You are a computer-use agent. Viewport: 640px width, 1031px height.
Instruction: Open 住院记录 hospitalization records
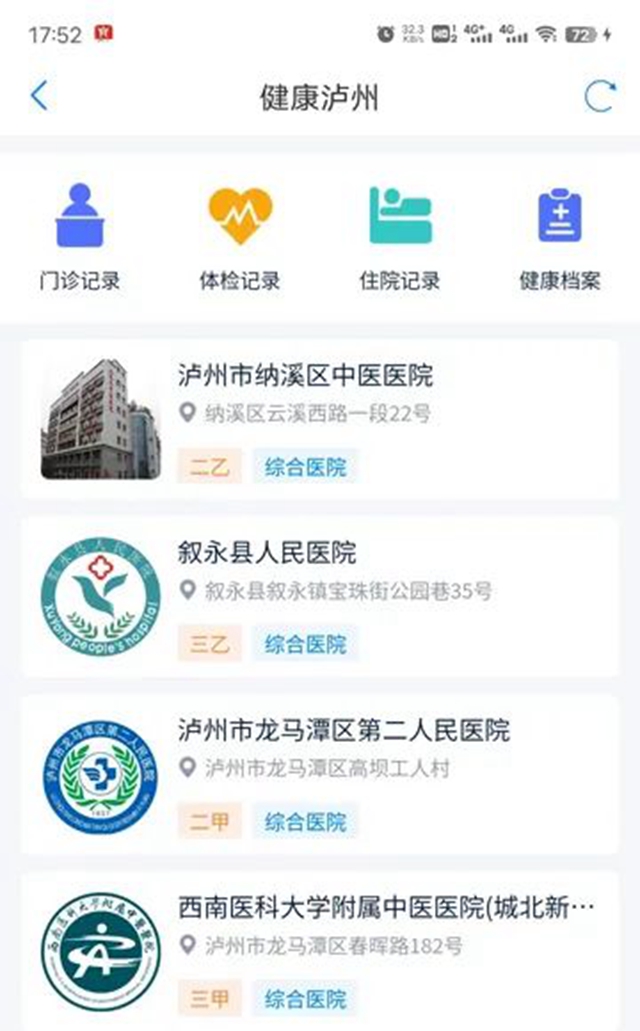(400, 237)
